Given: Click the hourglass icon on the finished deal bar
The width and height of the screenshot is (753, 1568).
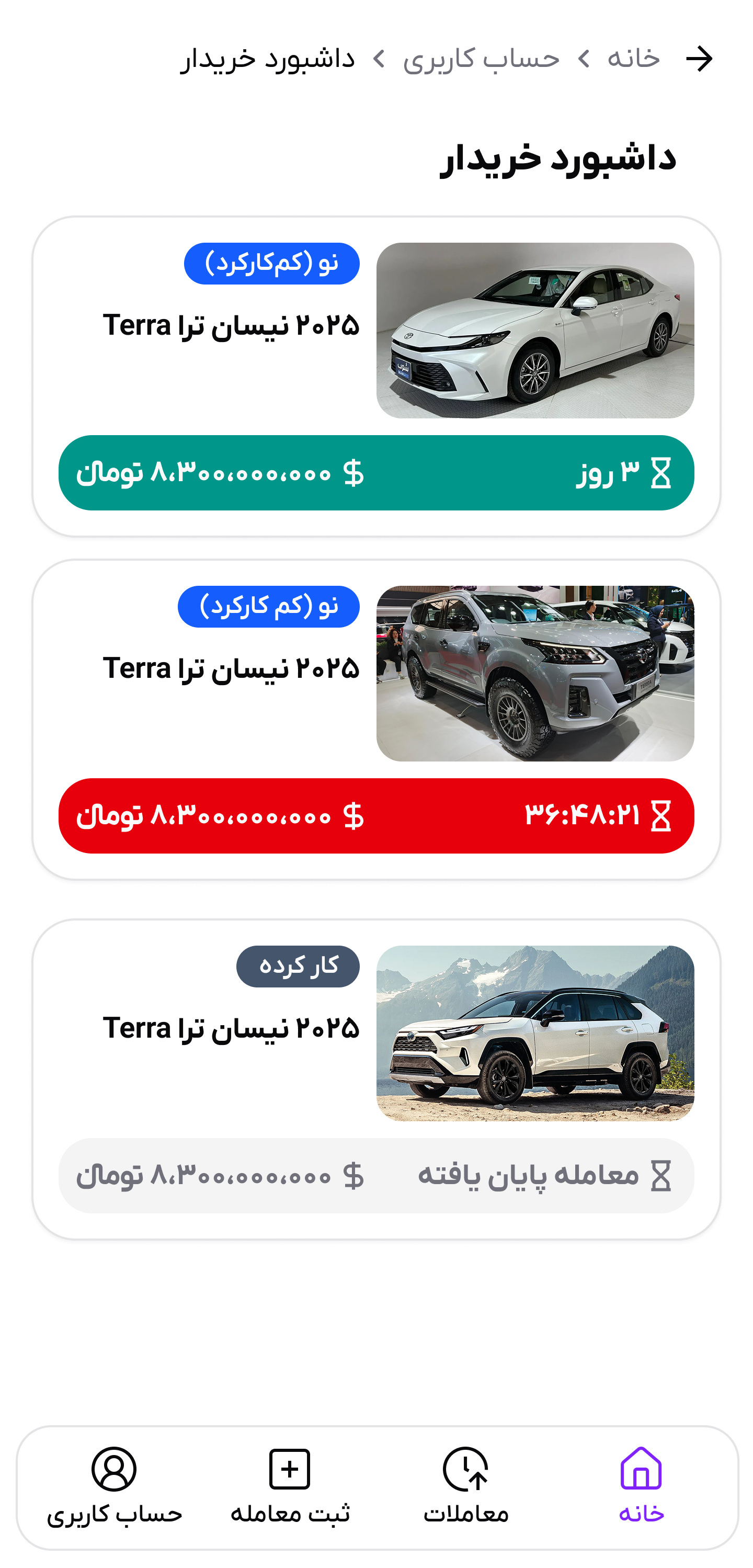Looking at the screenshot, I should (660, 1175).
